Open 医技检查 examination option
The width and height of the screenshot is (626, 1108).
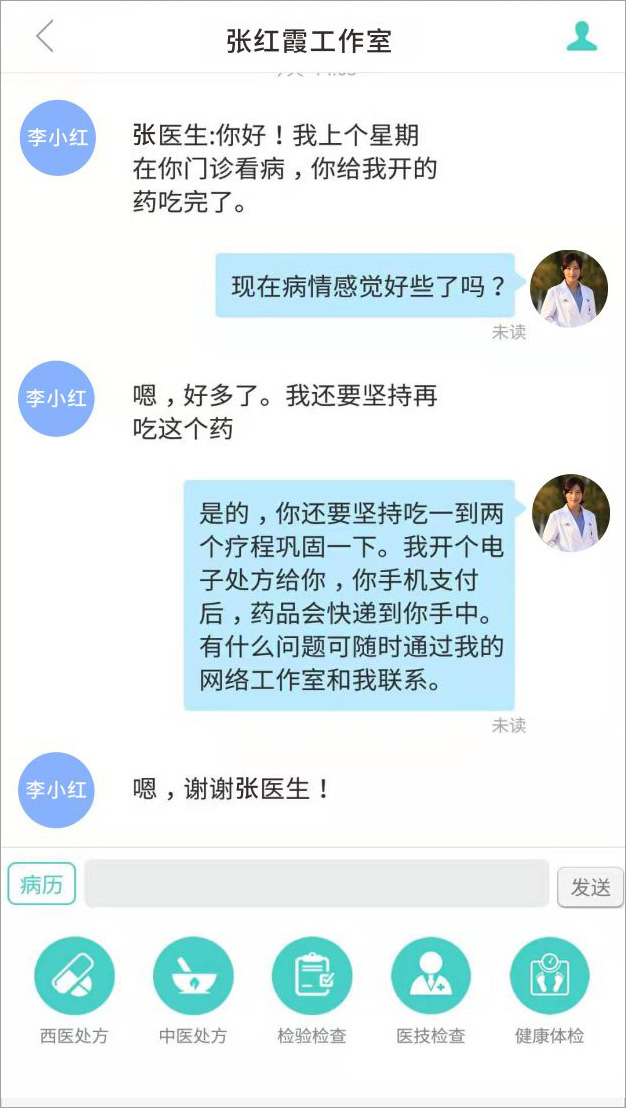point(431,976)
